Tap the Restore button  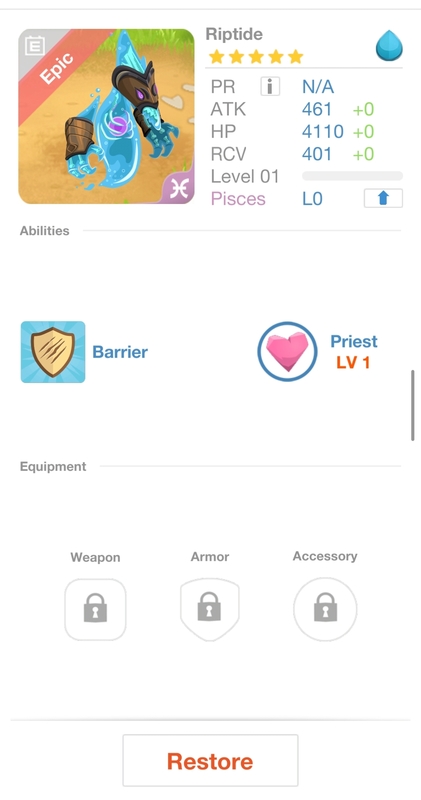210,760
